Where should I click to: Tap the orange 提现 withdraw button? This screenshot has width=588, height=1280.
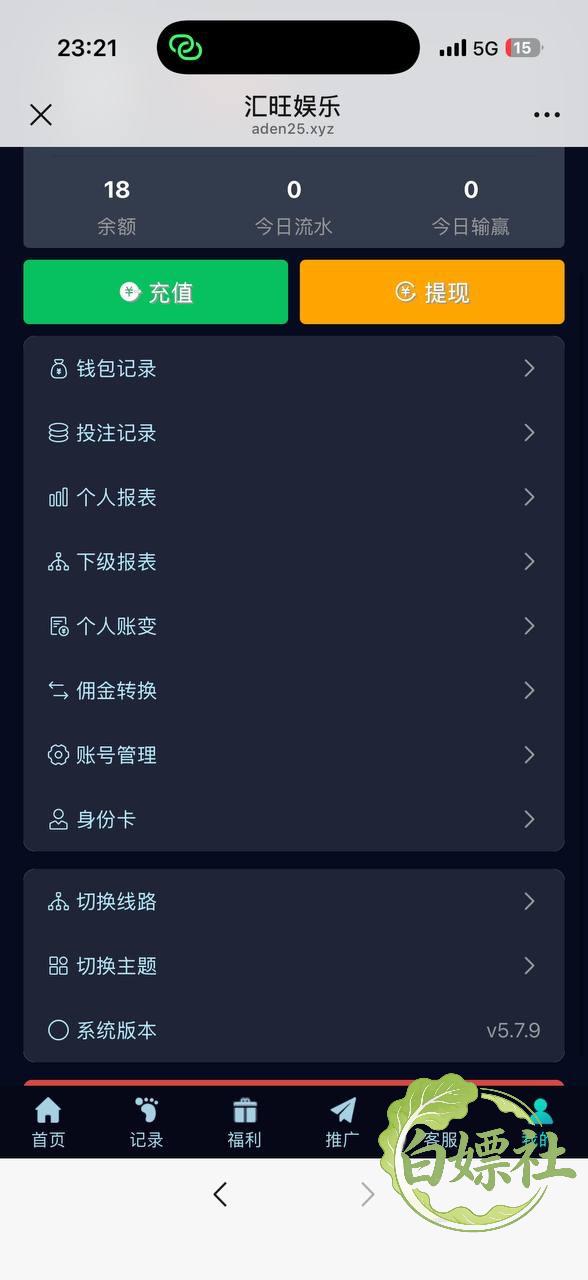pos(432,292)
